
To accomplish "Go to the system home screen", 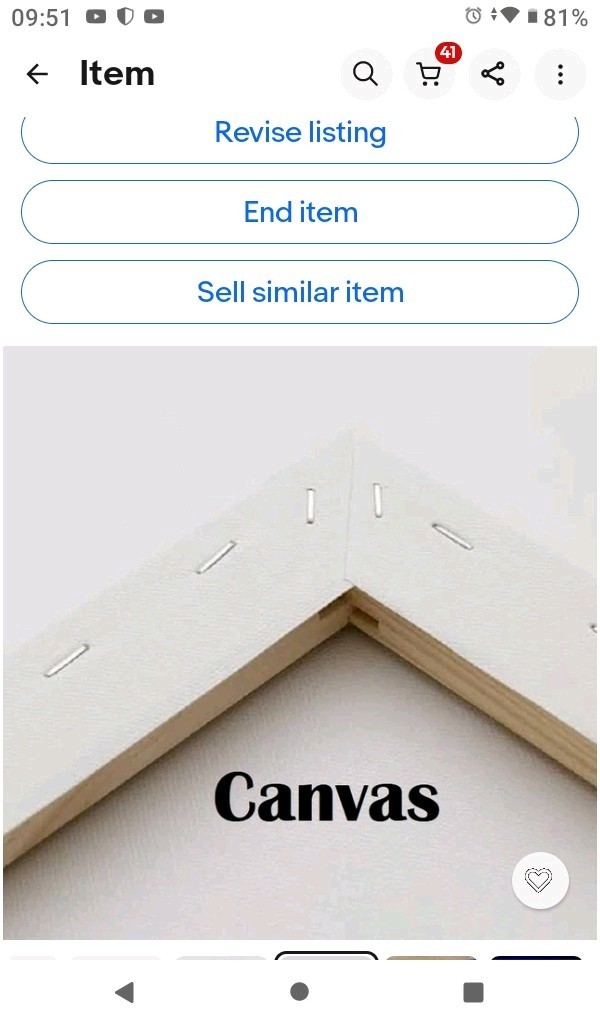I will pos(299,991).
